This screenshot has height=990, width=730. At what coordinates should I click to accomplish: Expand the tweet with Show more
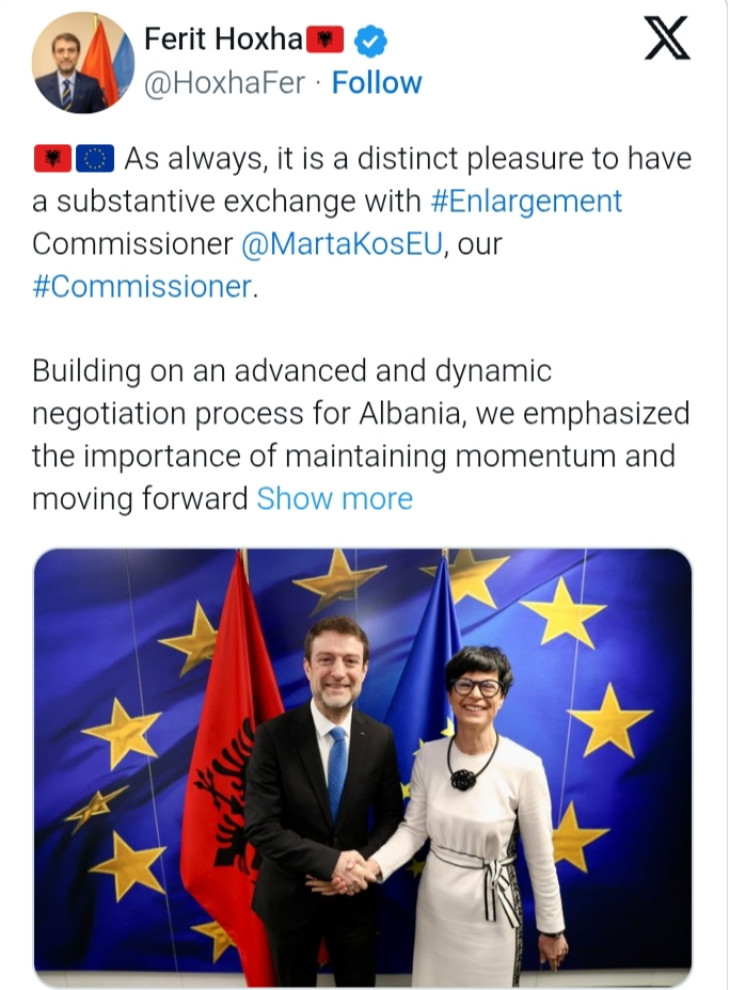point(334,498)
